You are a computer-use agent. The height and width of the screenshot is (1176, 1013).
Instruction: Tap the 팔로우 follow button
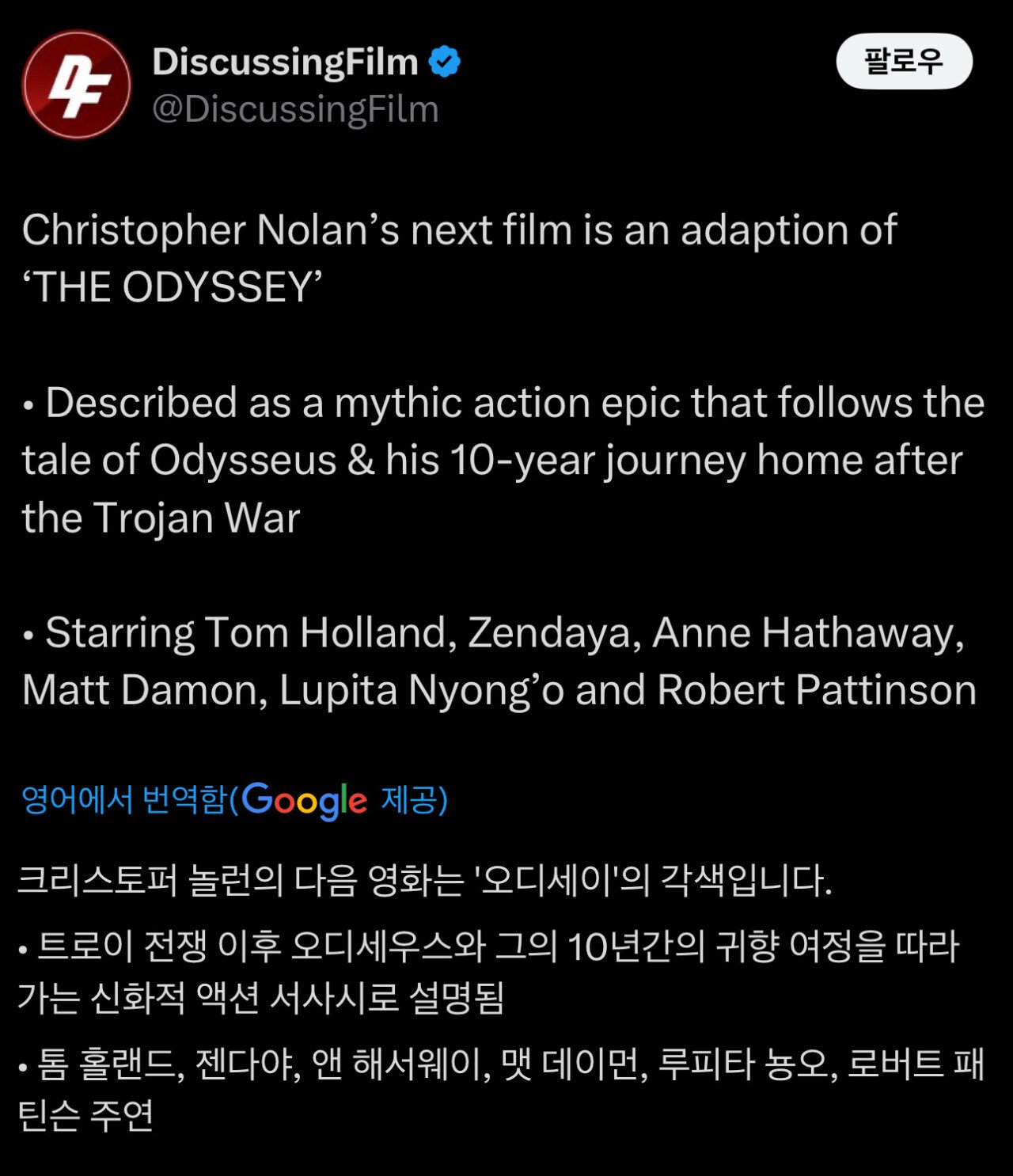click(x=904, y=62)
